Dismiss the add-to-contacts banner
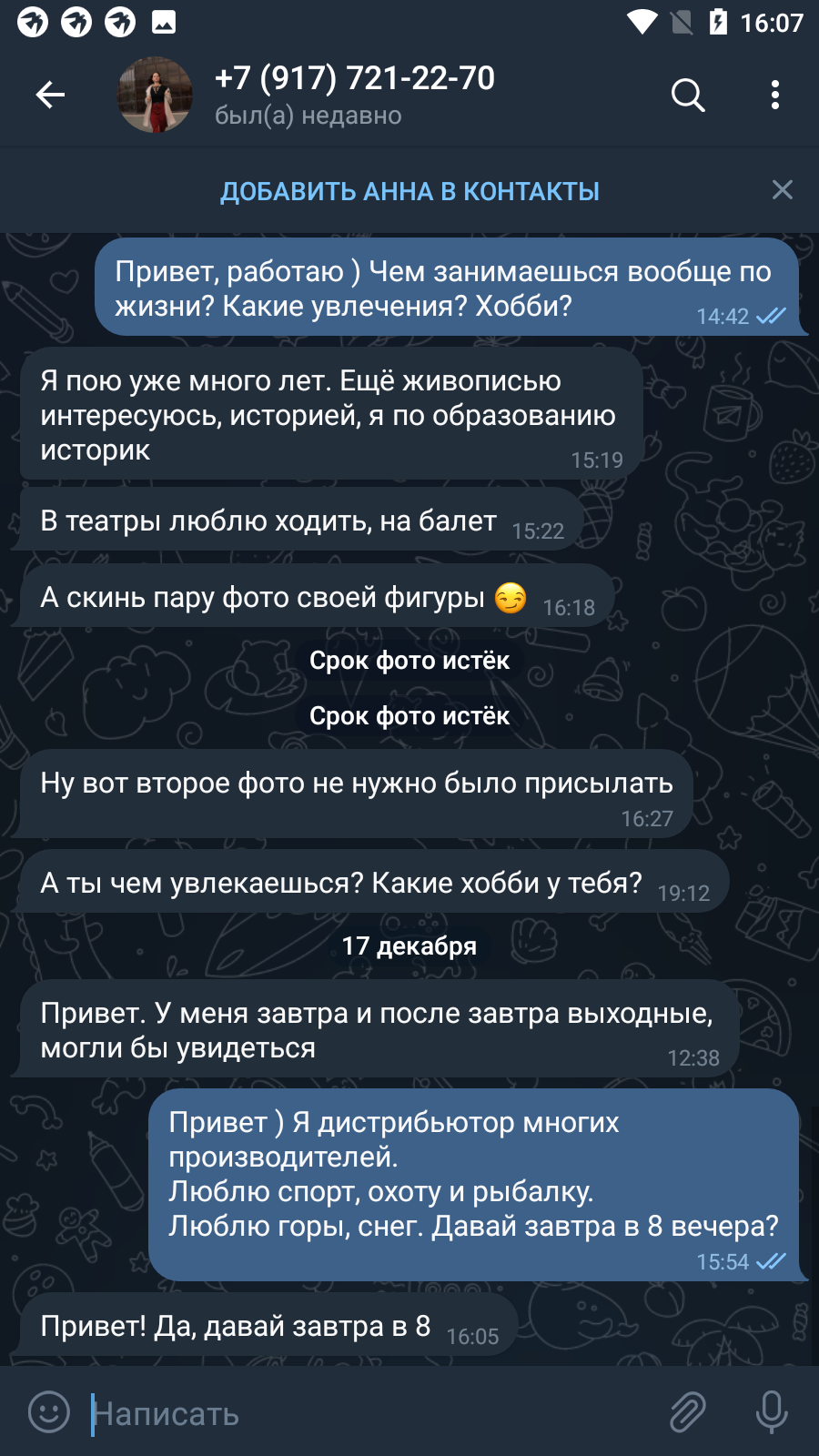This screenshot has width=819, height=1456. tap(783, 189)
